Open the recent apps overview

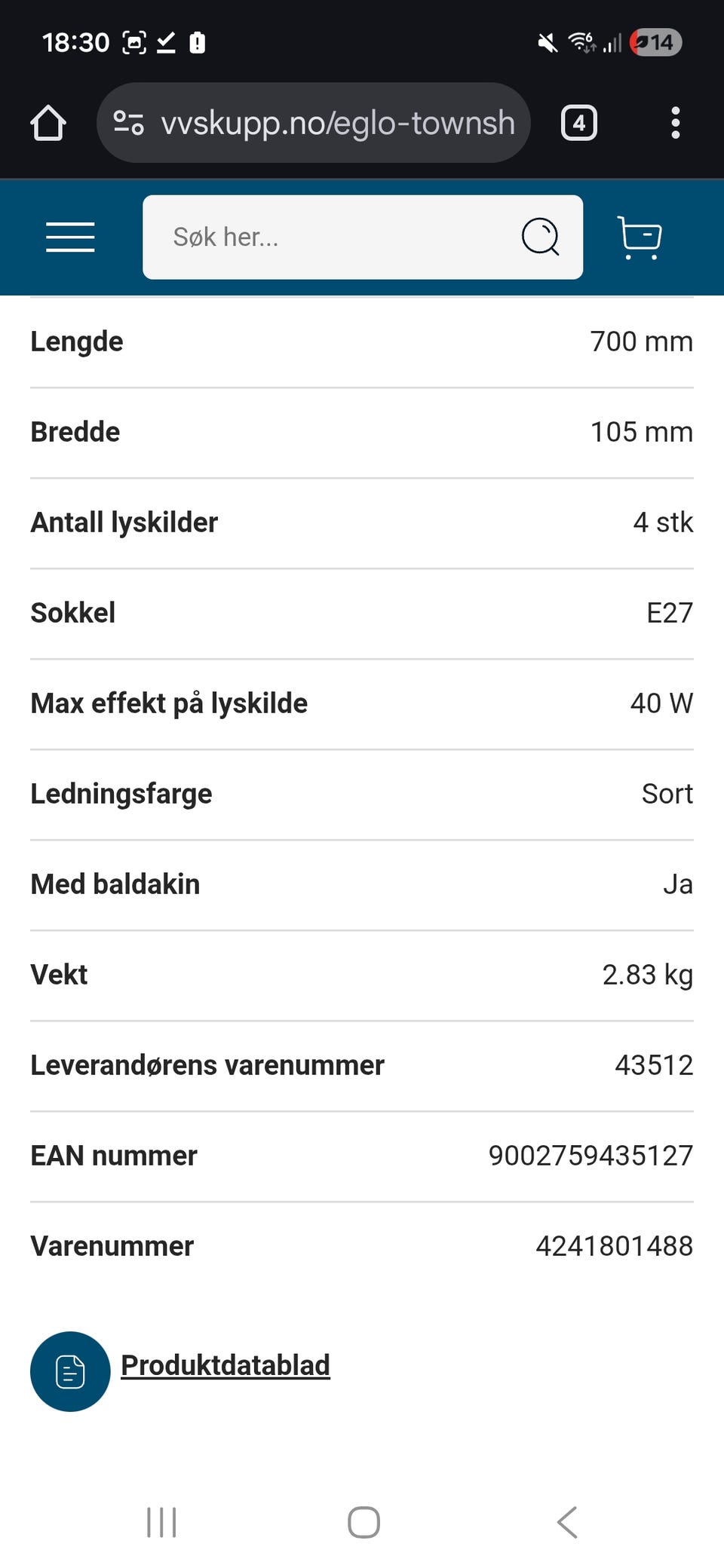161,1522
